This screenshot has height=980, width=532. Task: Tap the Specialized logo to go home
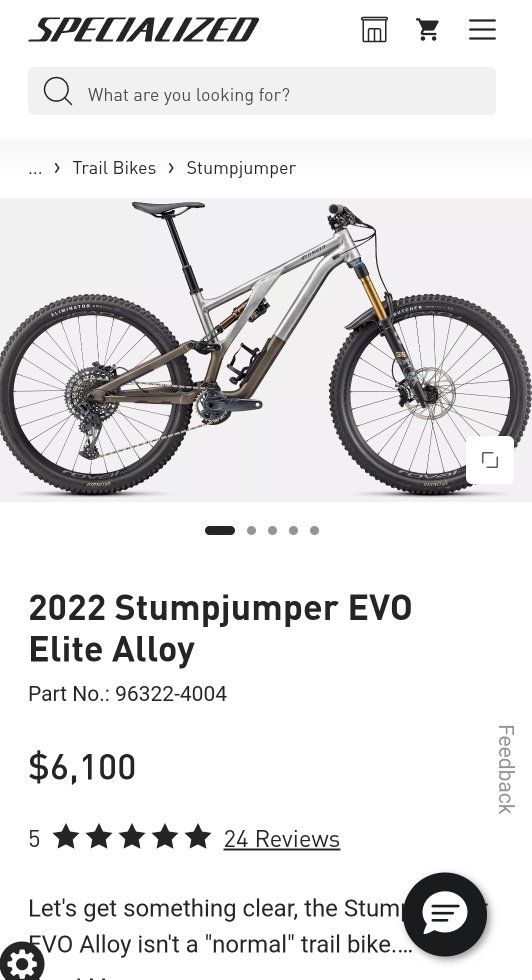[144, 29]
